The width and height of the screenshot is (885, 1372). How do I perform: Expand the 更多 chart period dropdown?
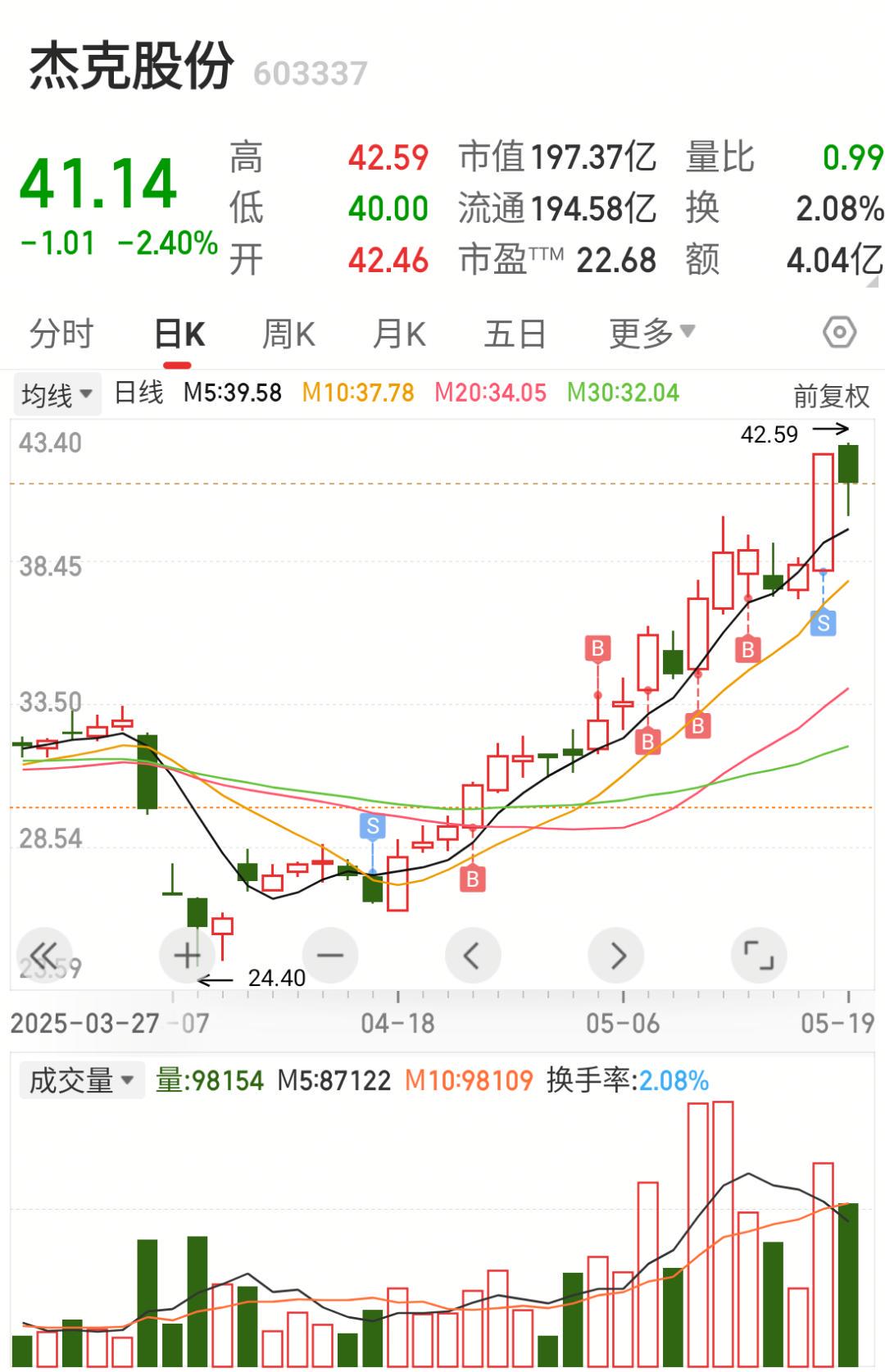click(x=651, y=333)
